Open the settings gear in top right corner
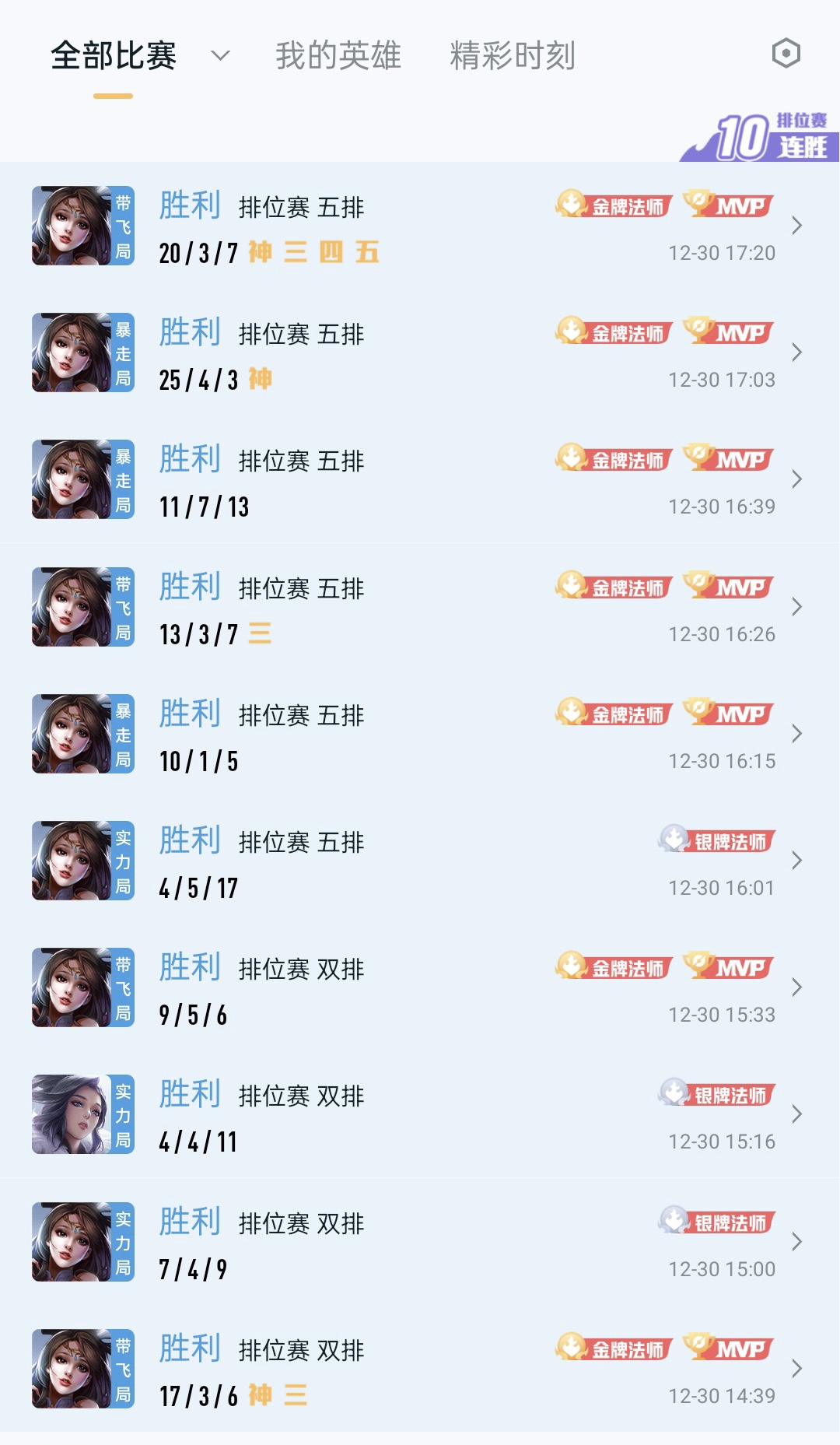 [x=788, y=53]
